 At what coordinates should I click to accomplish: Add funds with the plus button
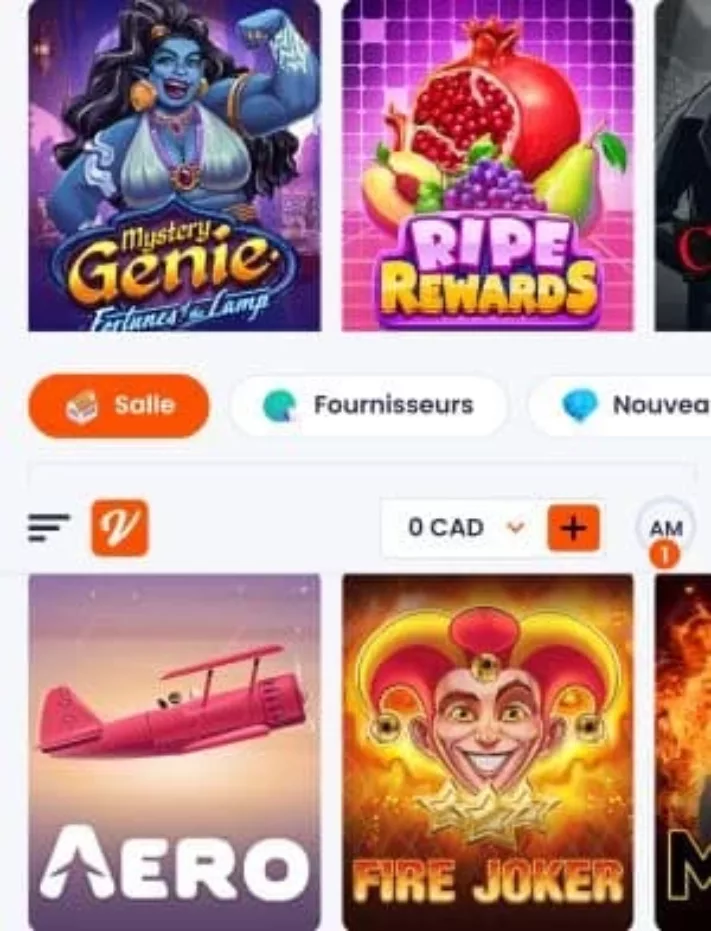pos(573,527)
